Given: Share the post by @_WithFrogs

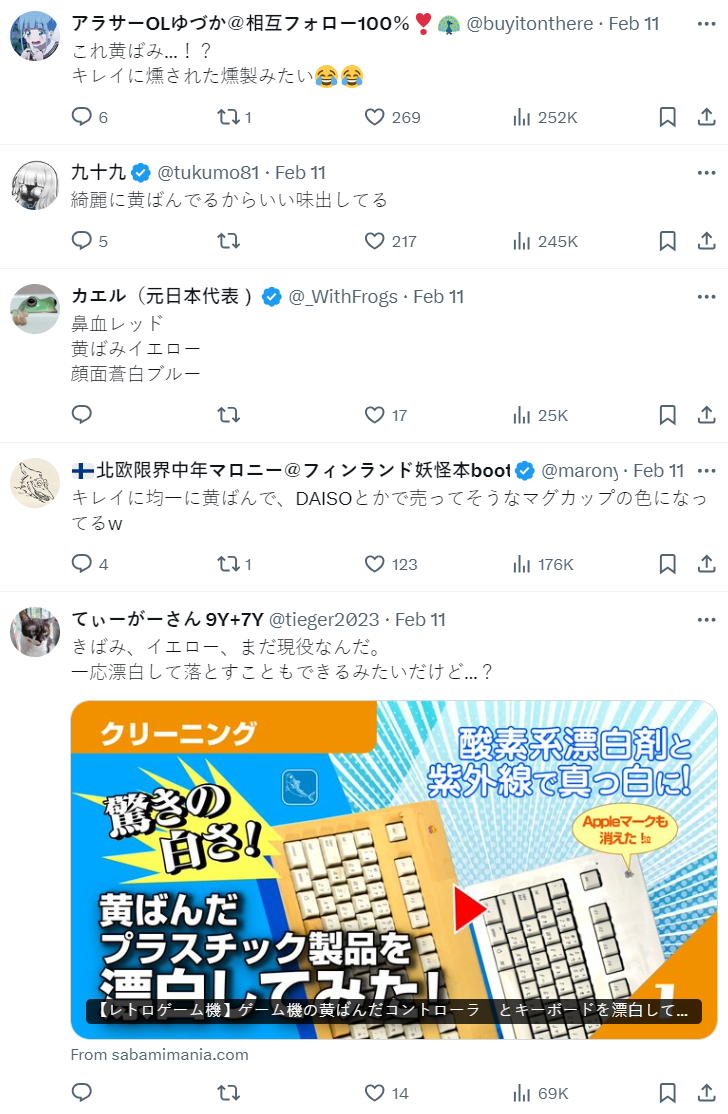Looking at the screenshot, I should pos(706,415).
